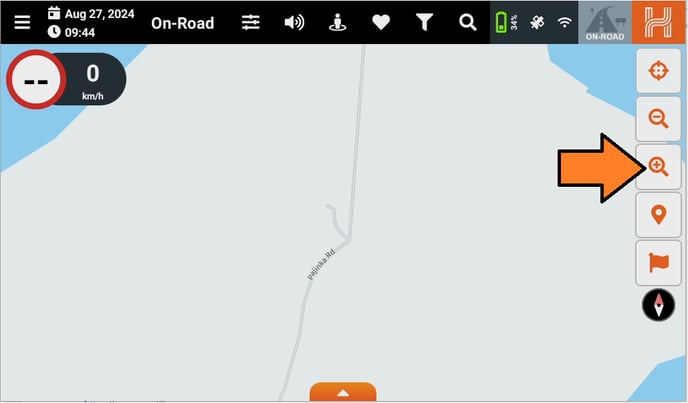Zoom out of the map

658,119
